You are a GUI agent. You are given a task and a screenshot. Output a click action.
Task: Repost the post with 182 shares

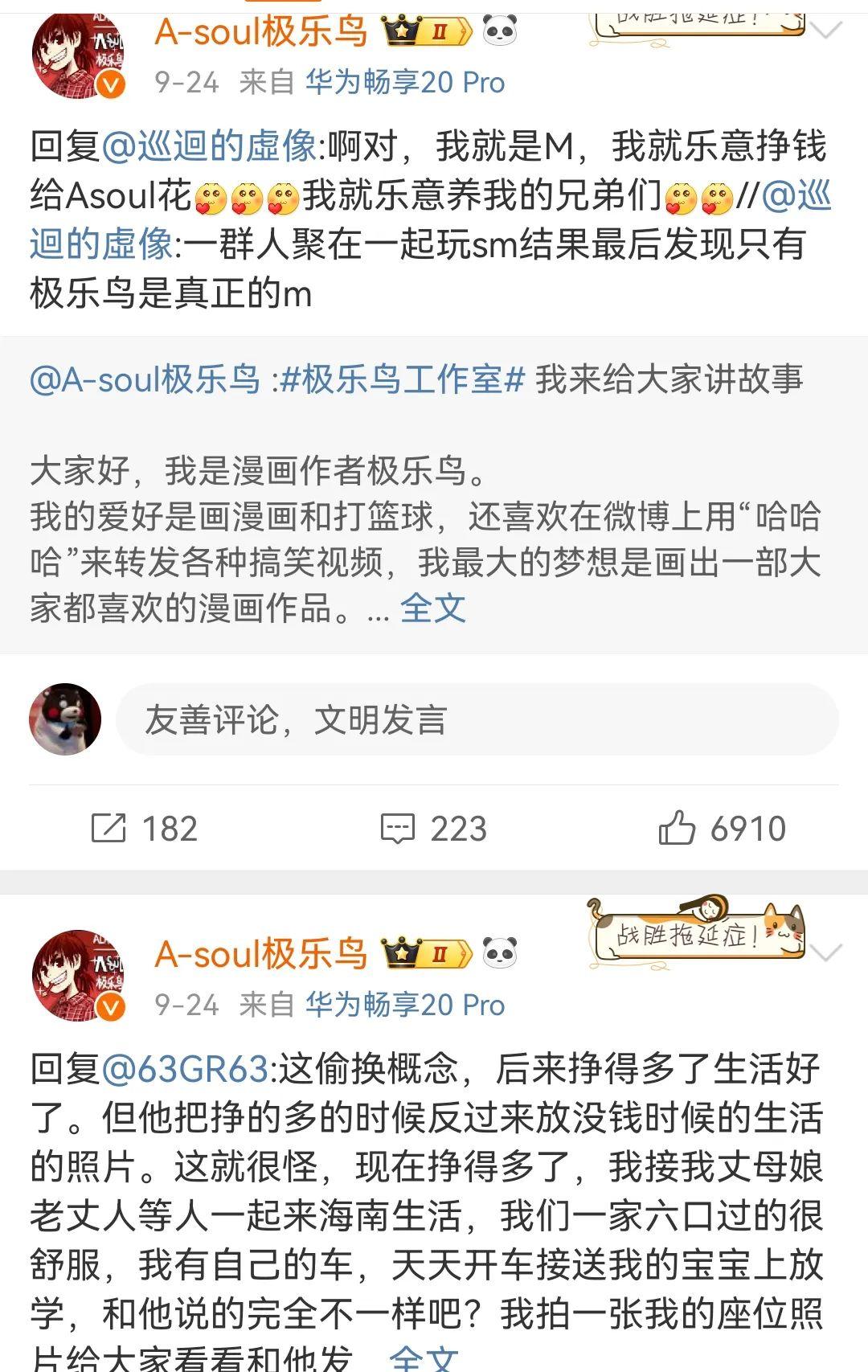pos(145,829)
